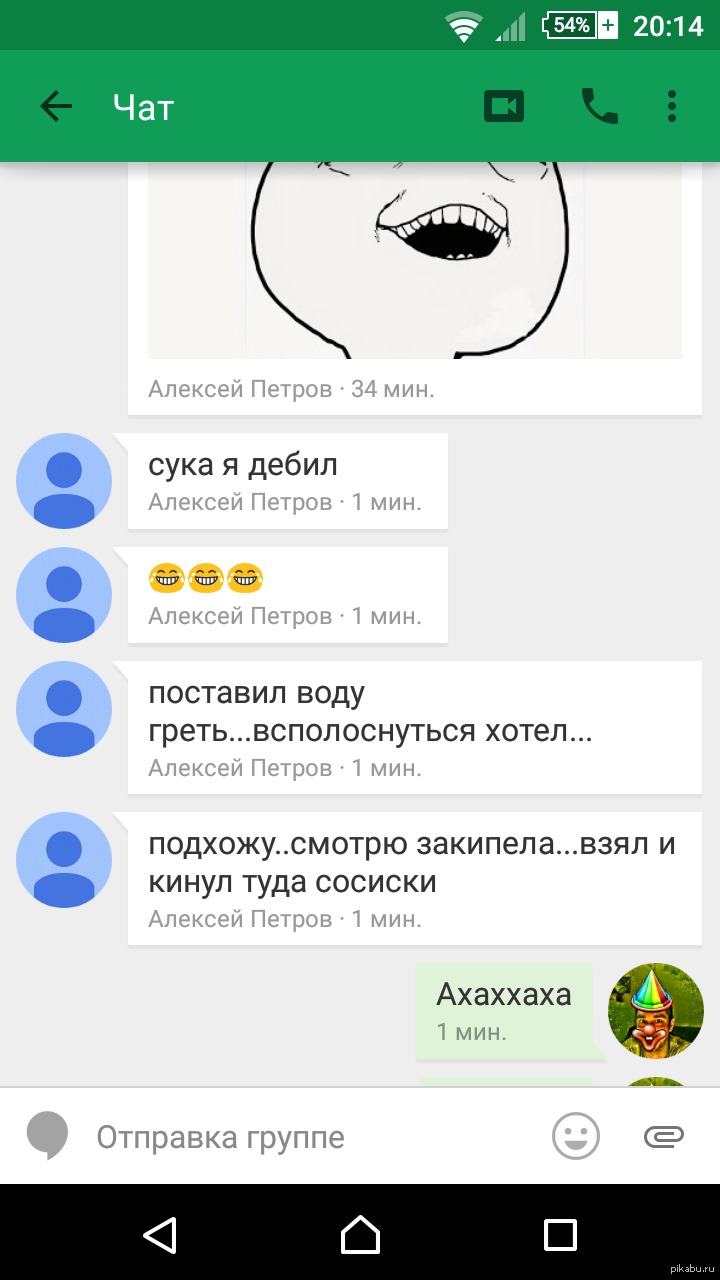The height and width of the screenshot is (1280, 720).
Task: Go back from the Чат screen
Action: (56, 106)
